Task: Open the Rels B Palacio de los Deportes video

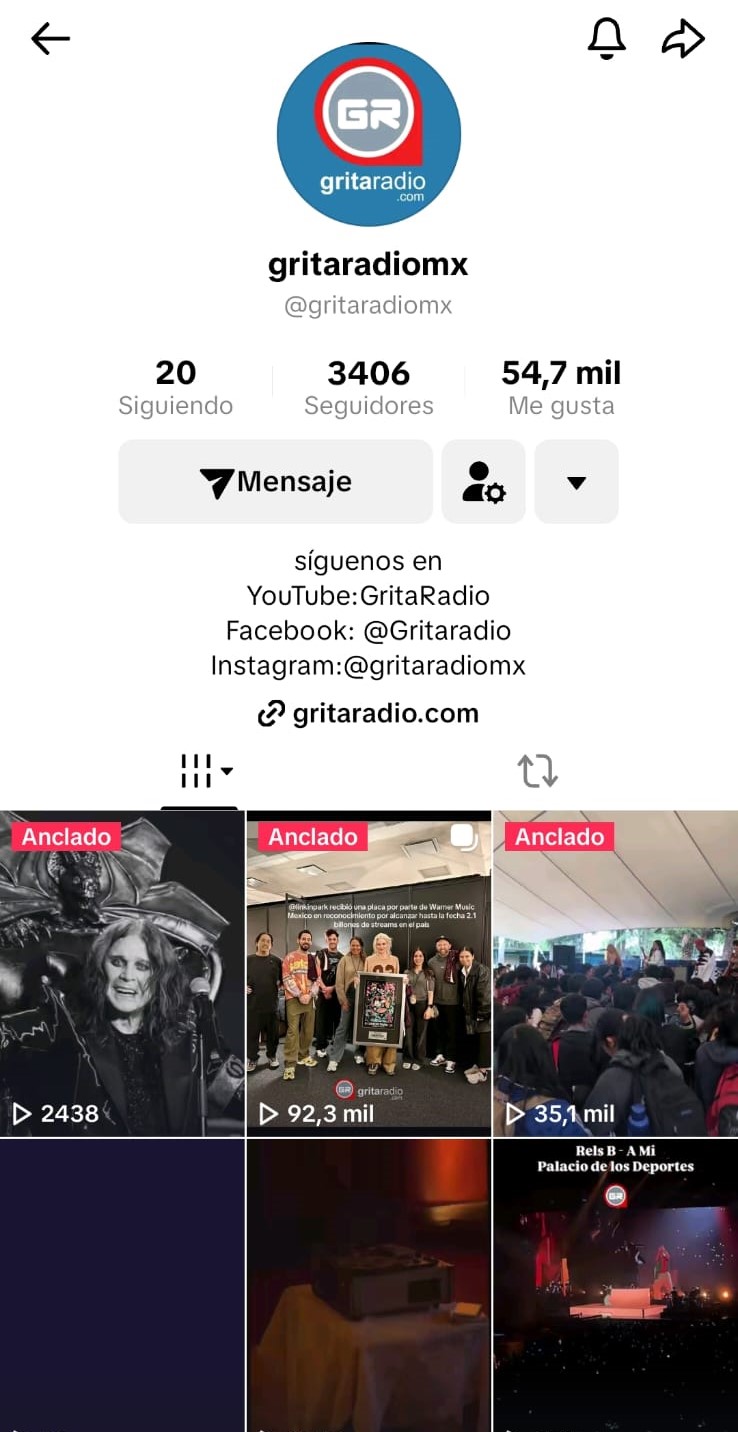Action: (615, 1285)
